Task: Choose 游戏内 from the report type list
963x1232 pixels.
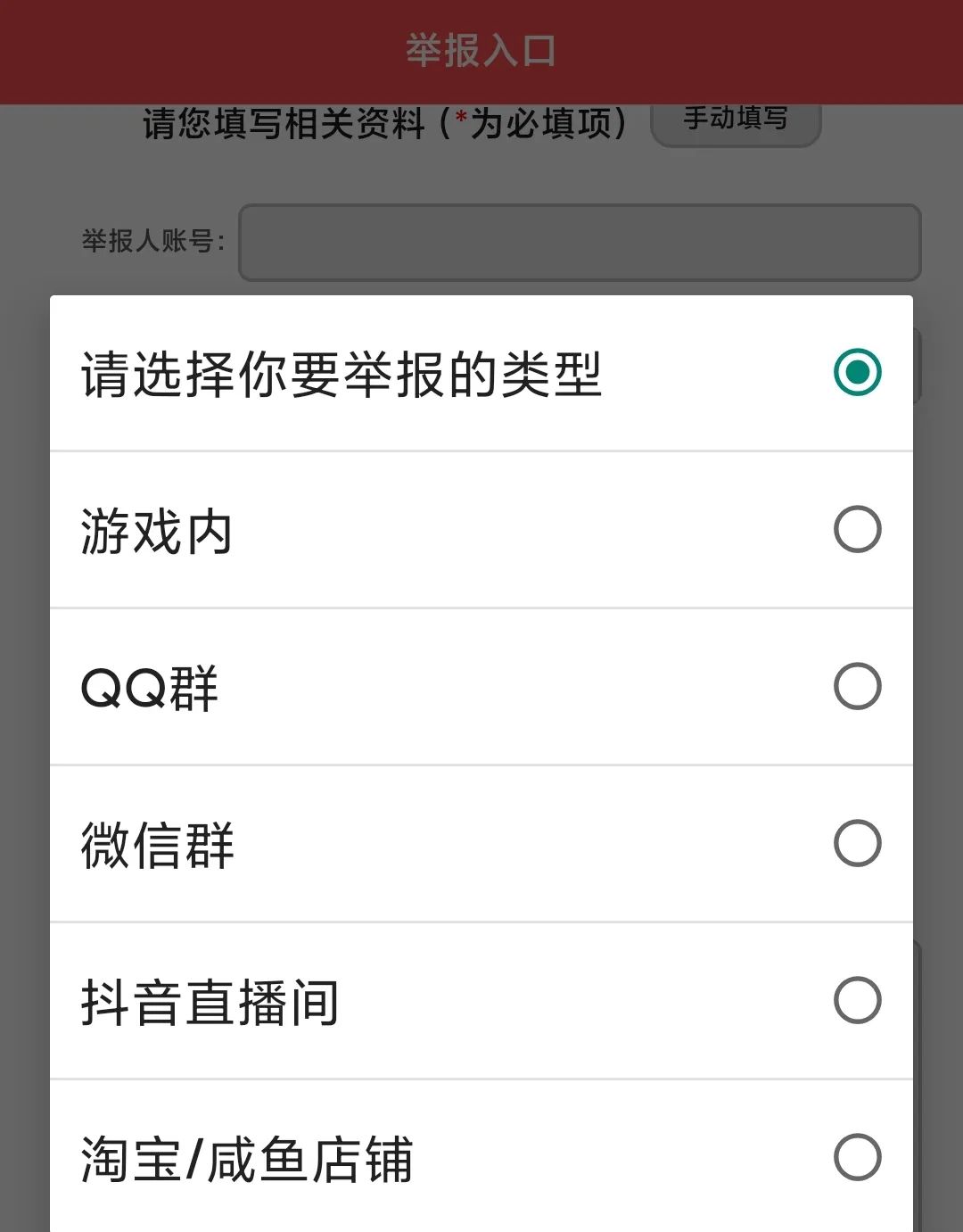Action: [x=357, y=531]
